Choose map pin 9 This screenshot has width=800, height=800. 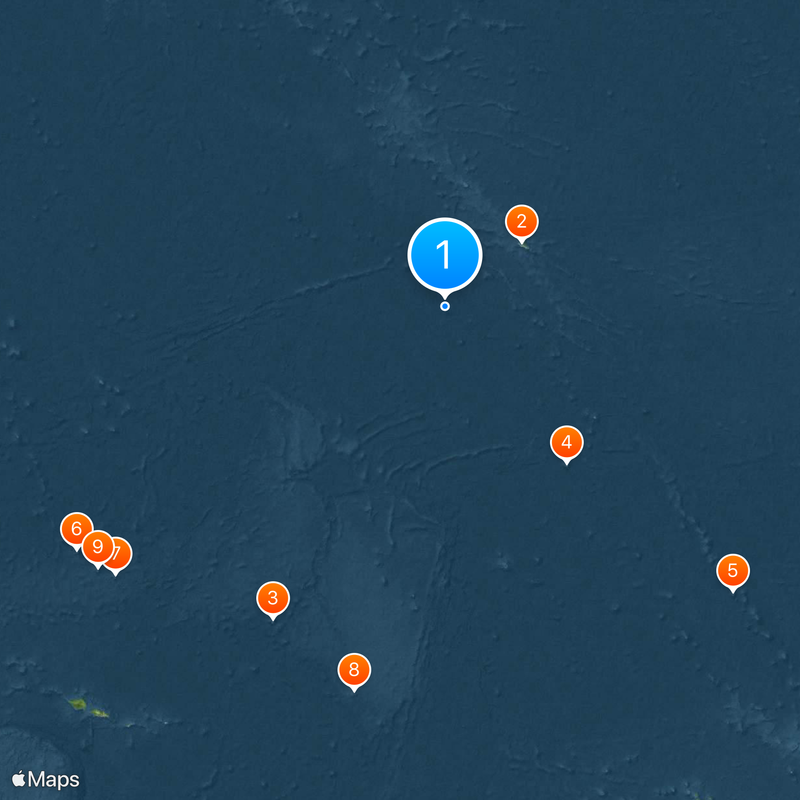tap(97, 546)
